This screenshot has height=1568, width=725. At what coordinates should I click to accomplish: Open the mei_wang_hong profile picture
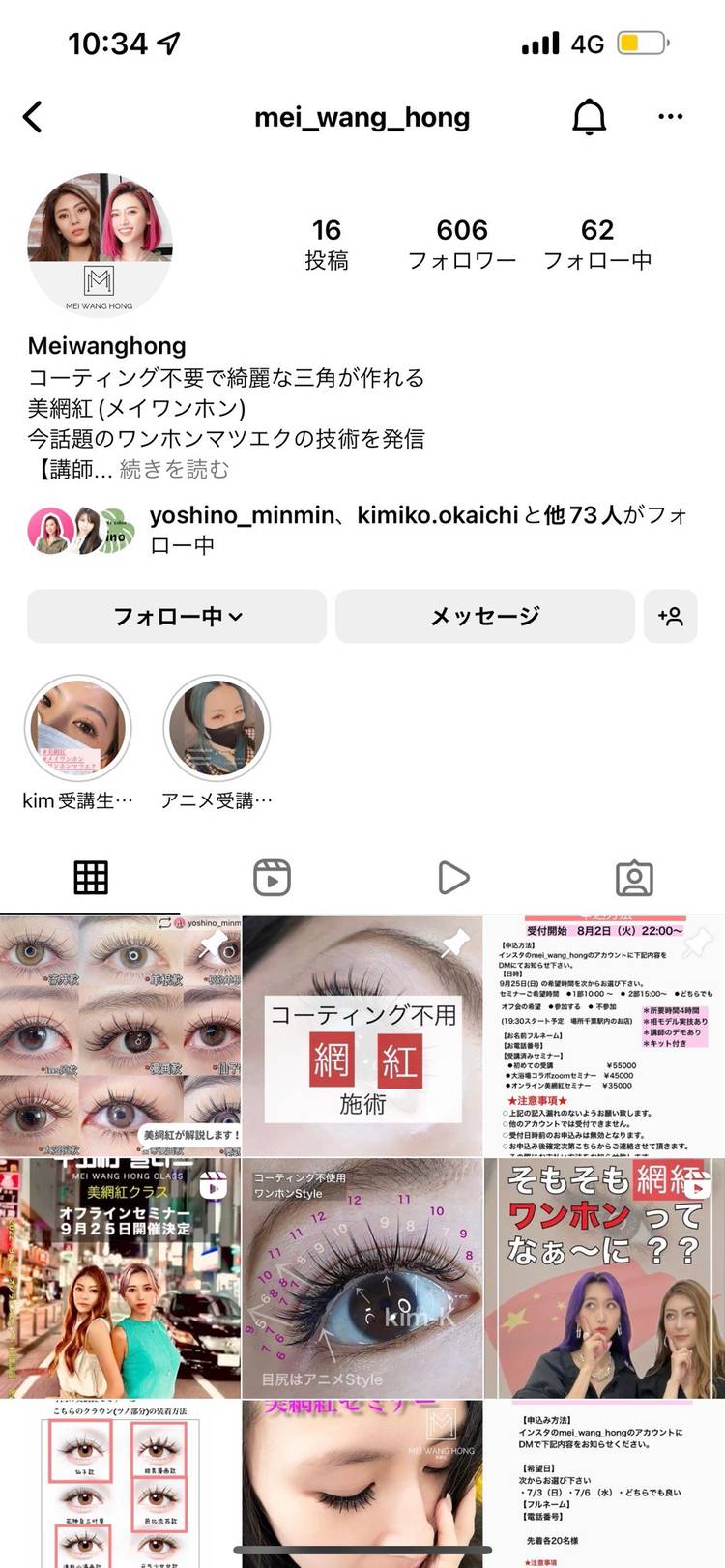(x=100, y=246)
